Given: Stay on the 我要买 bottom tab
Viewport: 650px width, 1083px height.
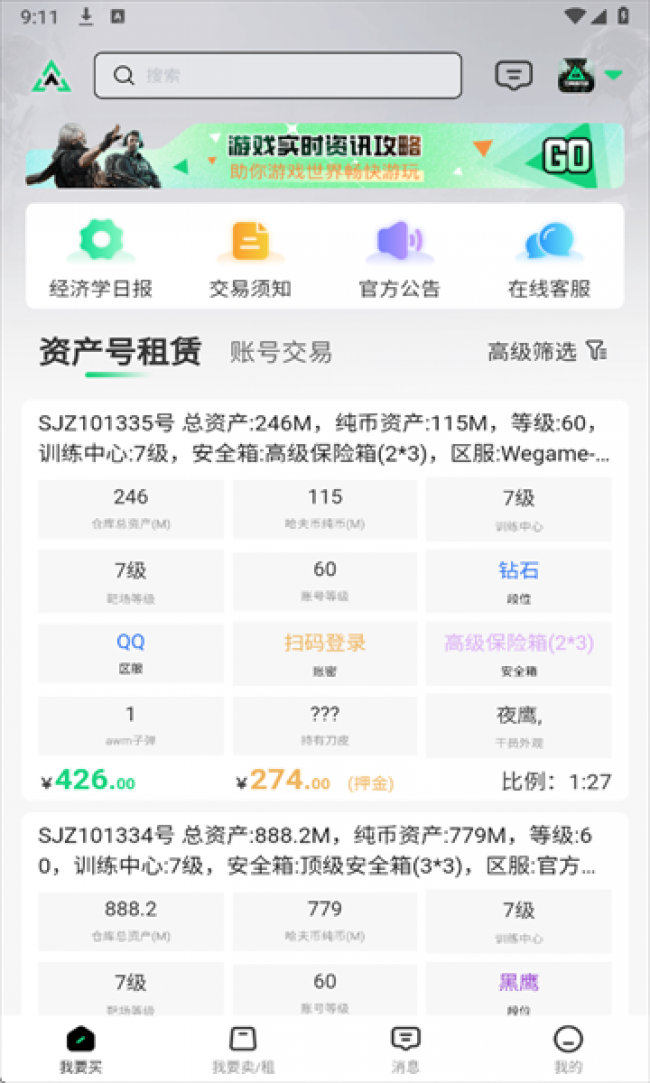Looking at the screenshot, I should click(81, 1049).
